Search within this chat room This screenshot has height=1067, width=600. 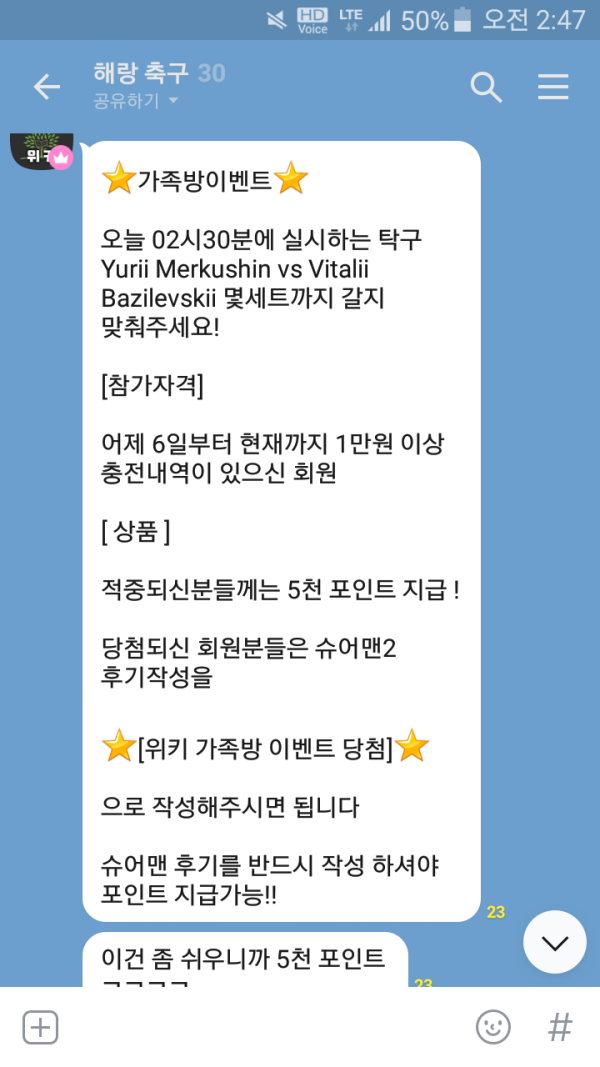click(x=486, y=88)
